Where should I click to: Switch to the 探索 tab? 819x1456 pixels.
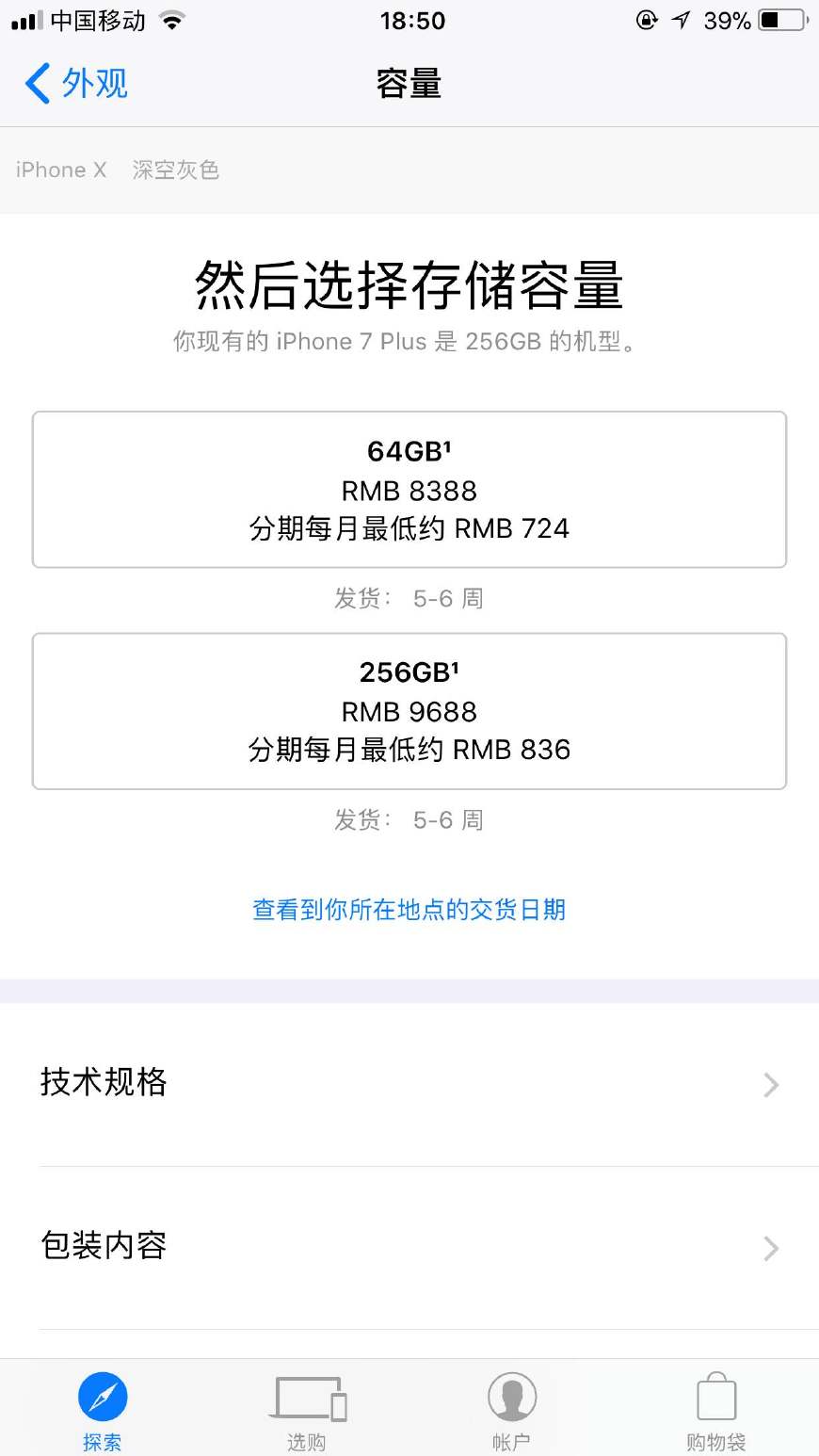103,1410
